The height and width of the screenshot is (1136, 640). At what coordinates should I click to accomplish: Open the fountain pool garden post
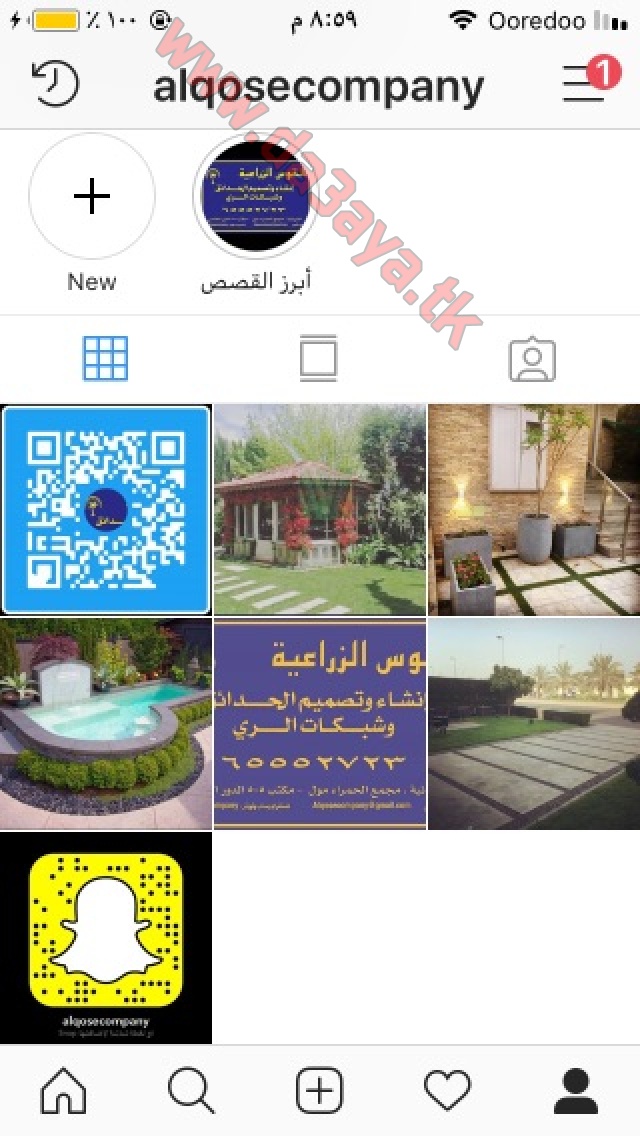[106, 724]
